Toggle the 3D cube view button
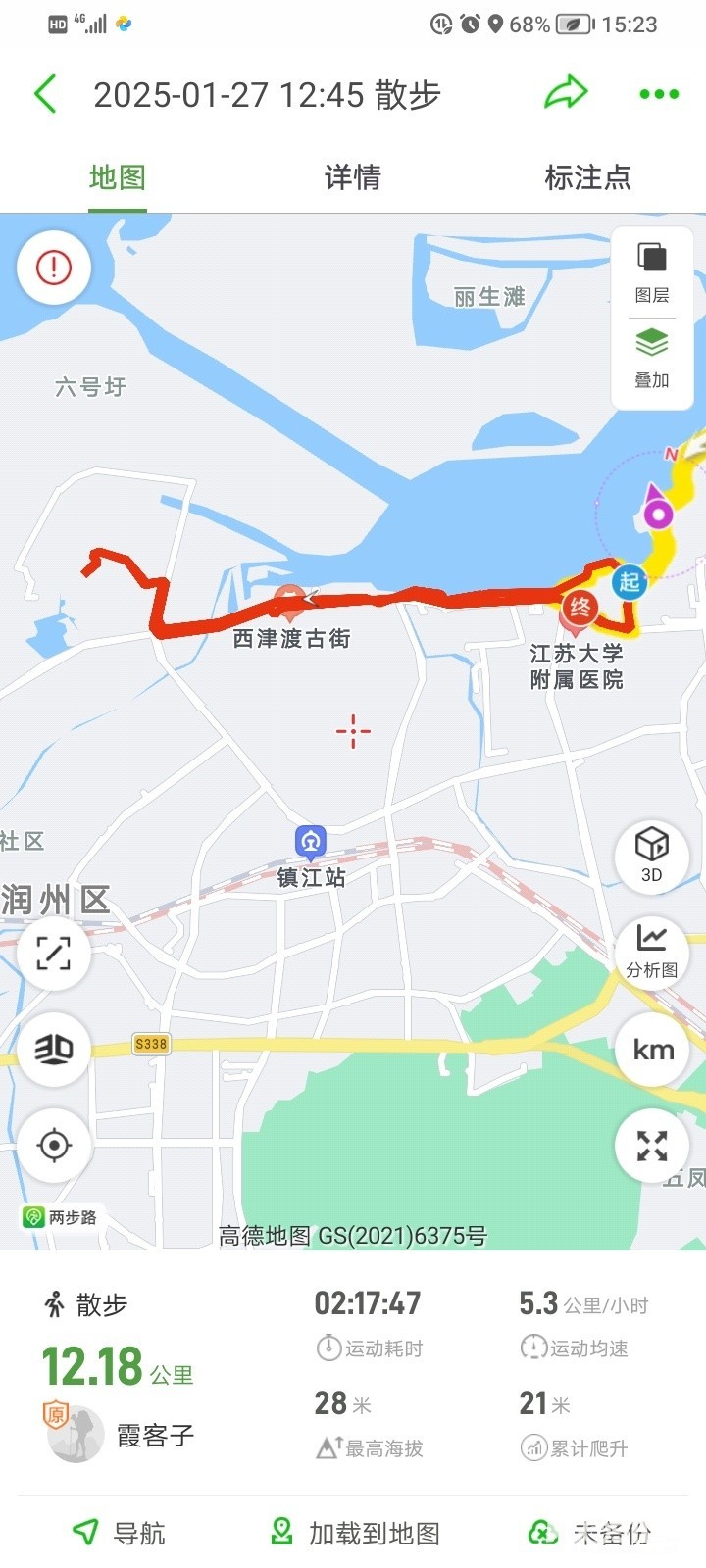This screenshot has width=706, height=1568. (652, 854)
